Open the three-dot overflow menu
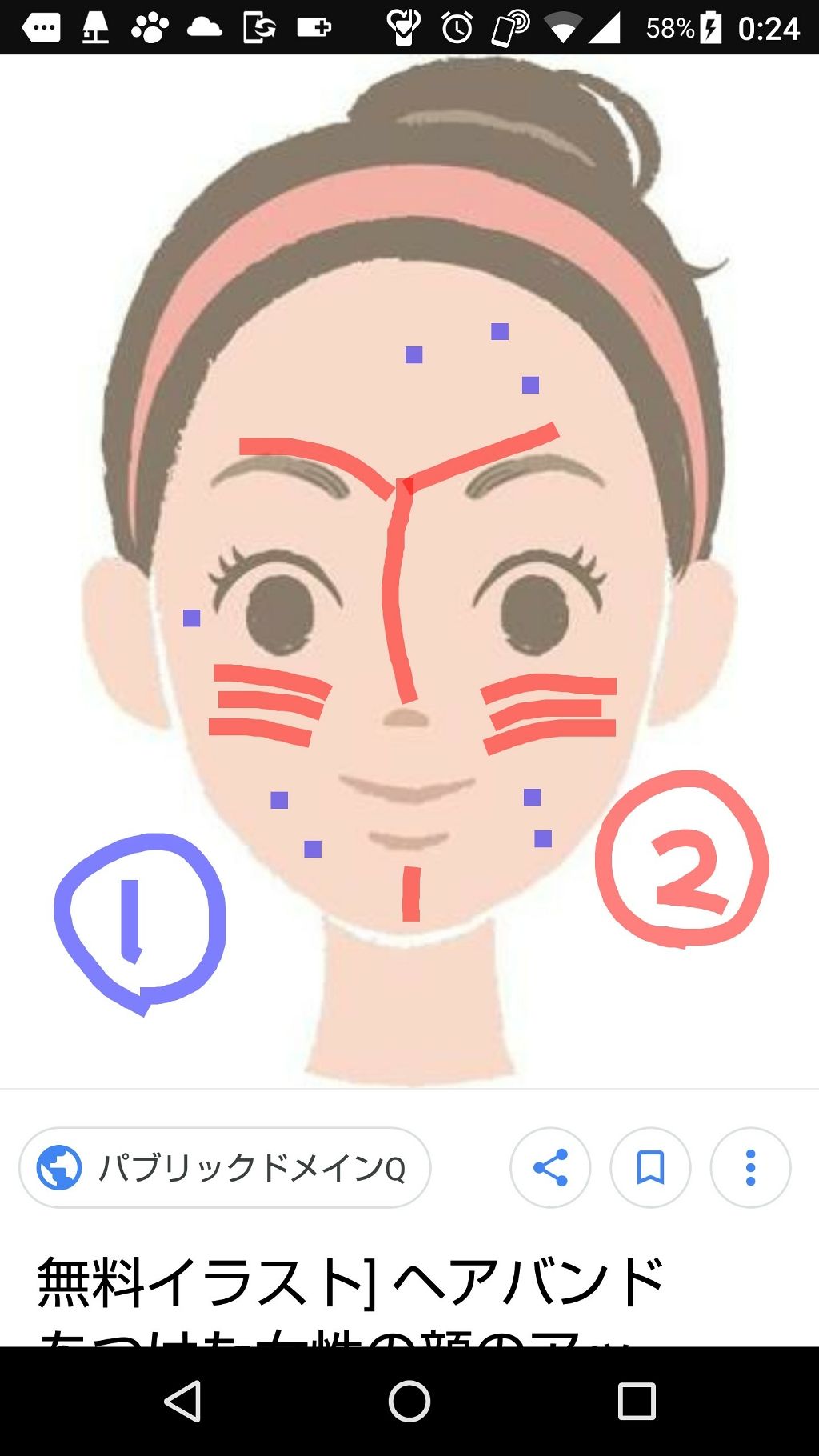The image size is (819, 1456). [750, 1168]
